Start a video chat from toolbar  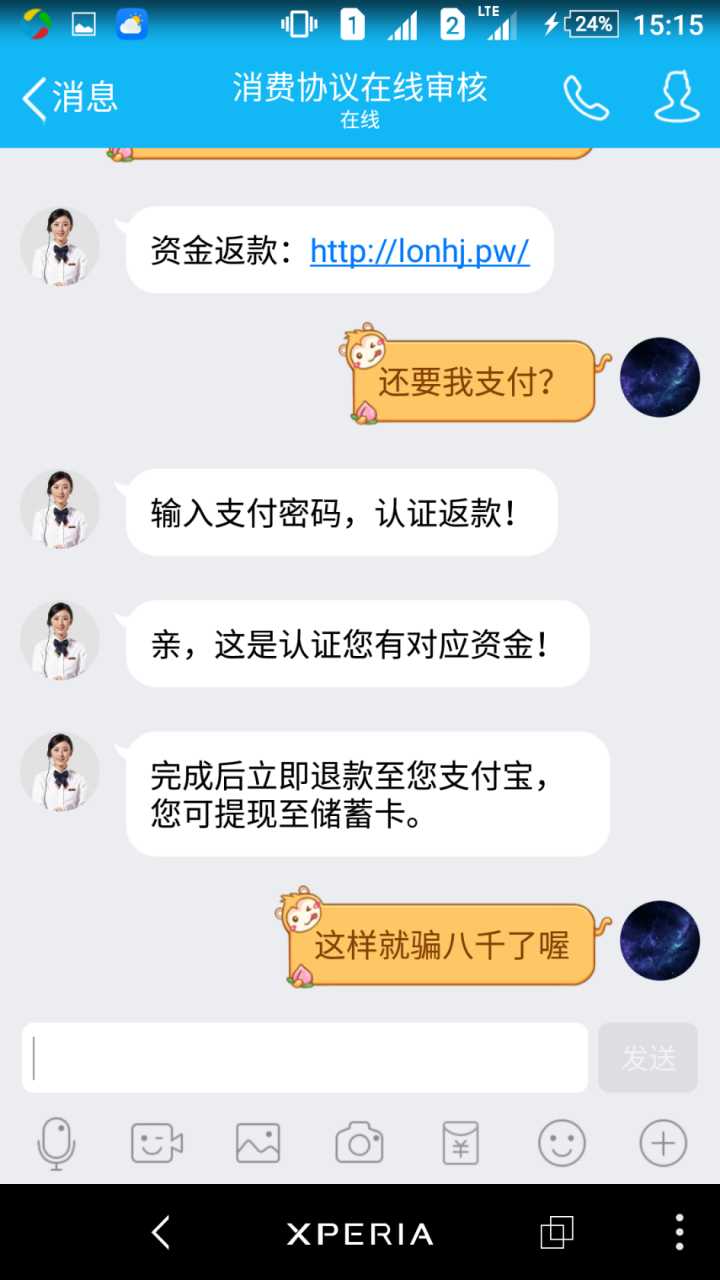pos(157,1143)
